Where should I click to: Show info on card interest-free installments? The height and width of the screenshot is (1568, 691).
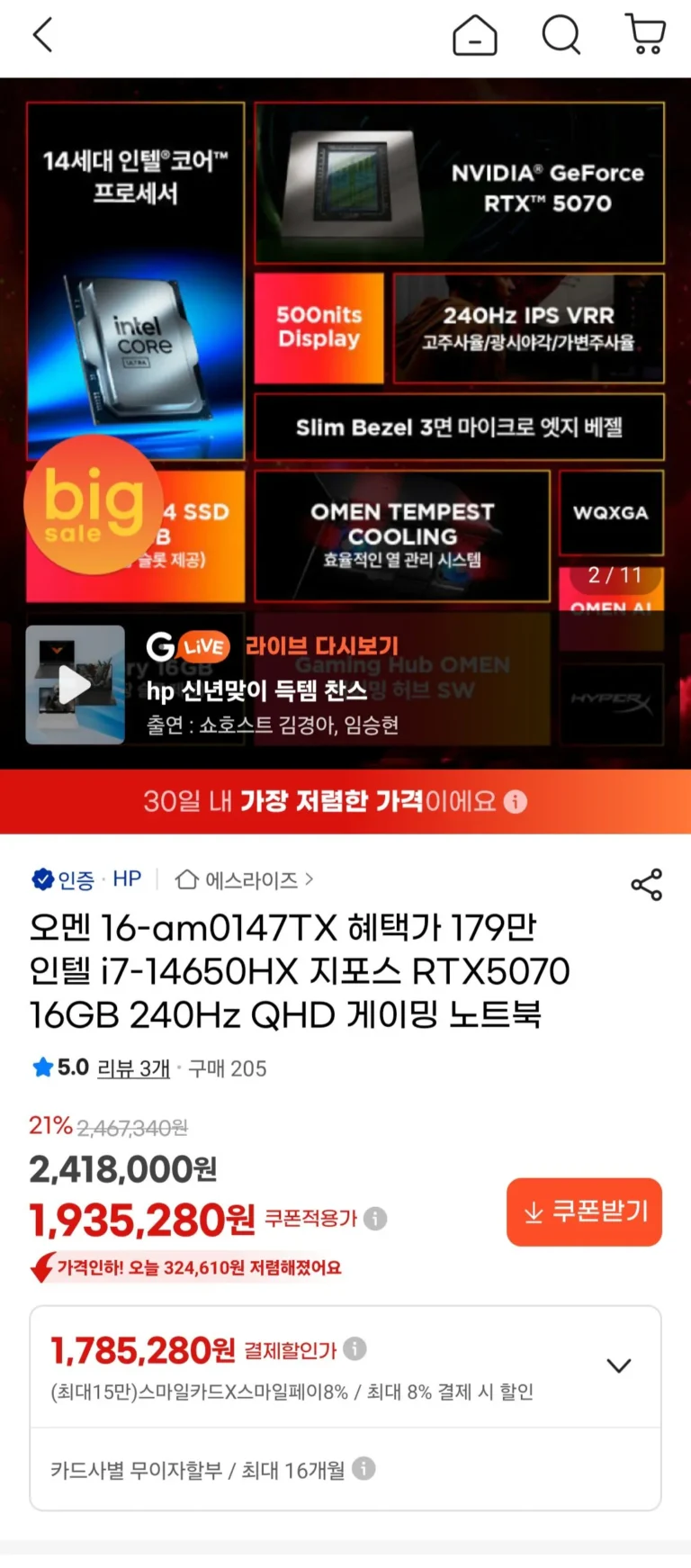point(363,1469)
